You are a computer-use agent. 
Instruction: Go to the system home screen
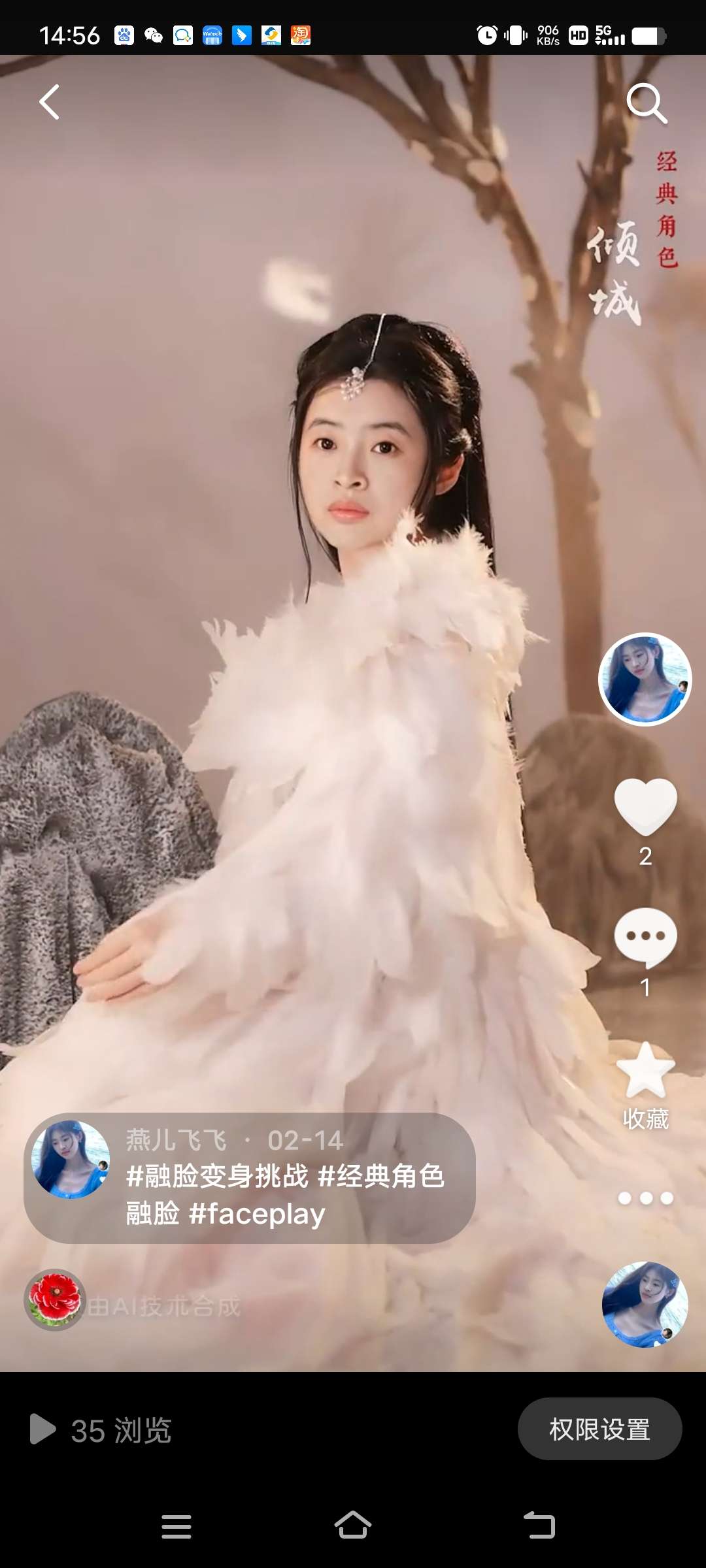[x=353, y=1526]
